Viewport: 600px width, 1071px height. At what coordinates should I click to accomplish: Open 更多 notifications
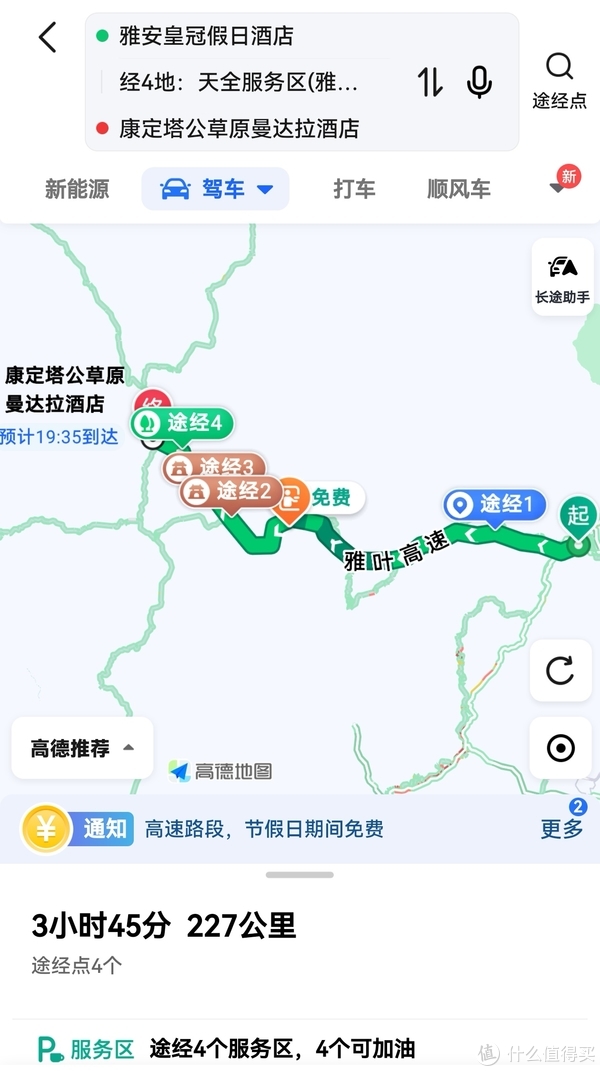pyautogui.click(x=562, y=828)
